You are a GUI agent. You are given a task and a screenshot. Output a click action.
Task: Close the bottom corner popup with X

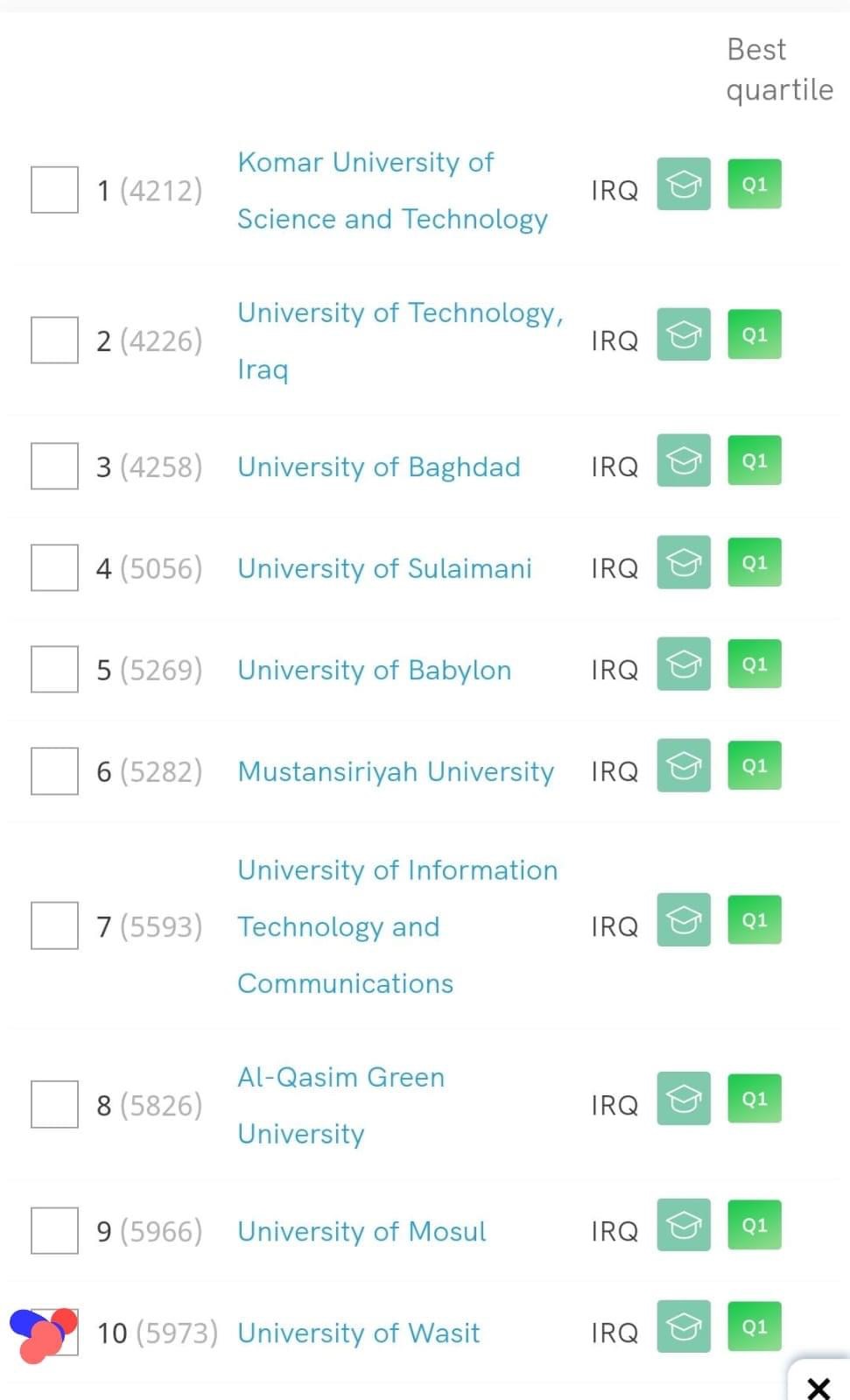[818, 1387]
